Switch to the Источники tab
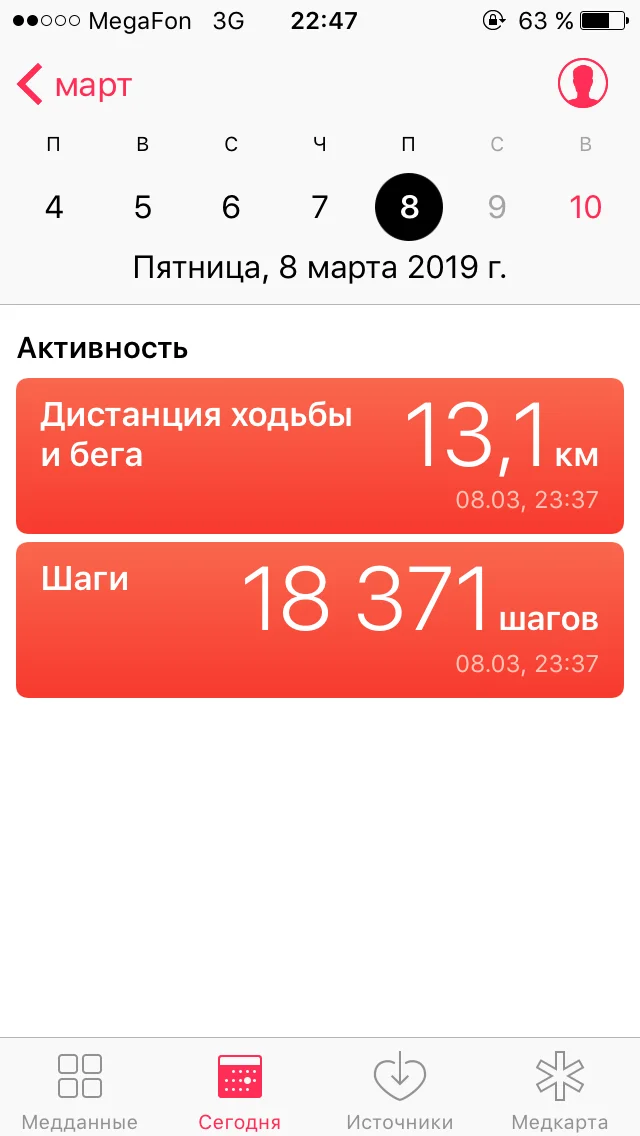640x1136 pixels. (x=400, y=1090)
